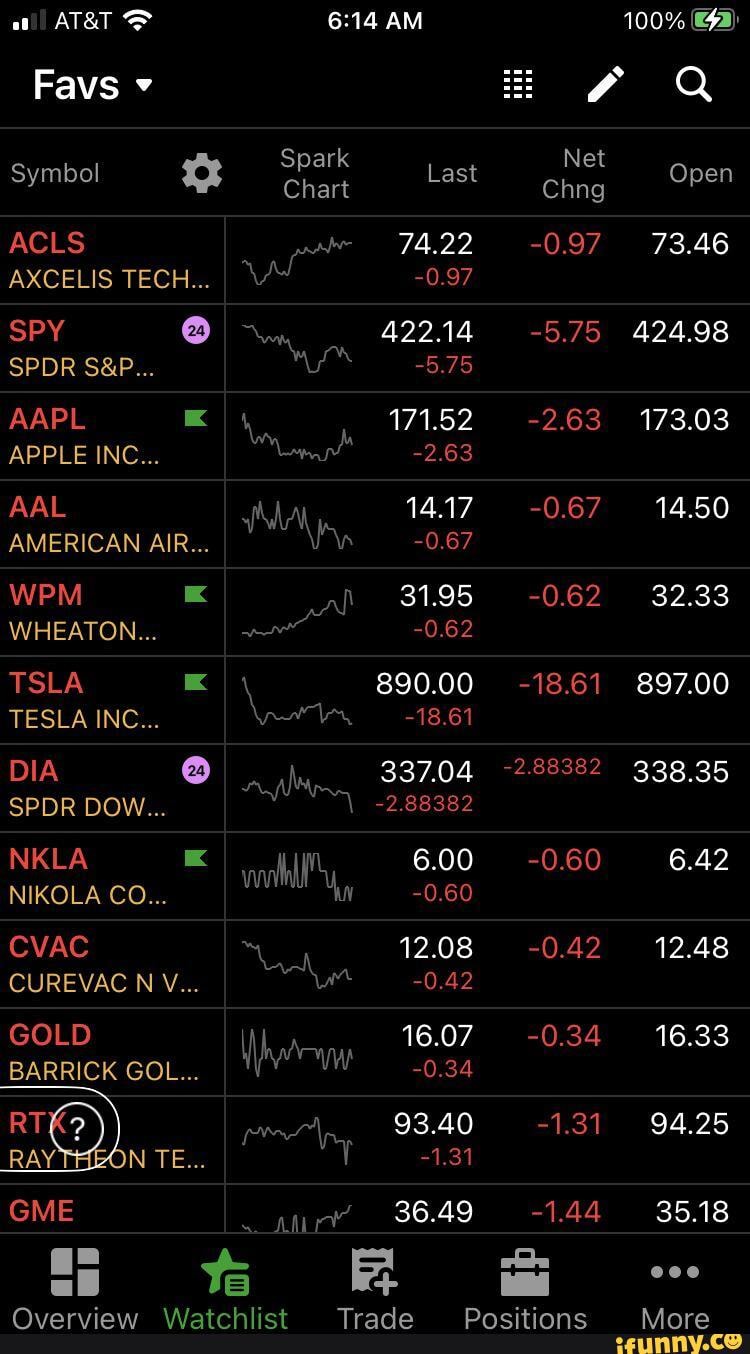Open the AAL American Airlines row
The height and width of the screenshot is (1354, 750).
click(110, 524)
